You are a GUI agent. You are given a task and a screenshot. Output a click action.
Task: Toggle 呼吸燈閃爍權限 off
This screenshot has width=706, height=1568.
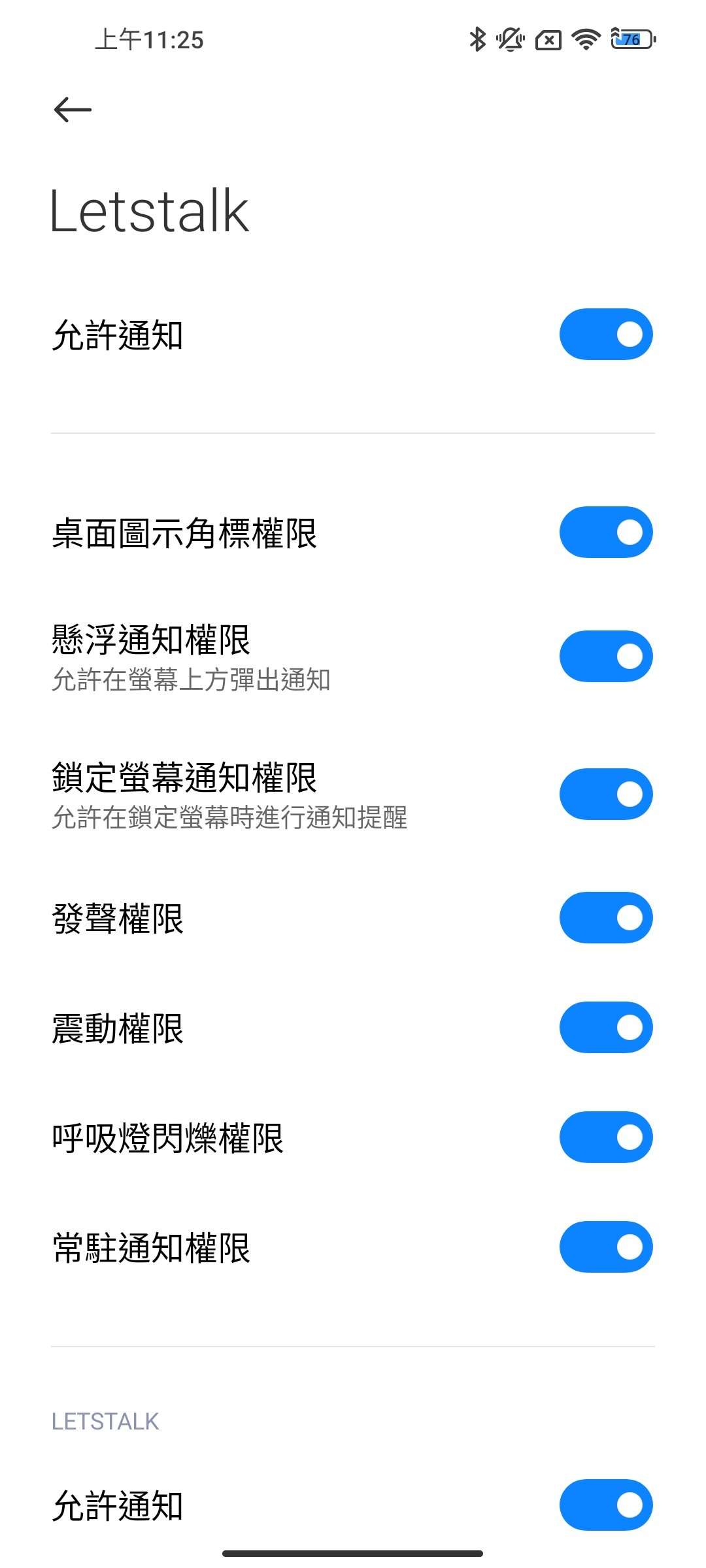606,1137
